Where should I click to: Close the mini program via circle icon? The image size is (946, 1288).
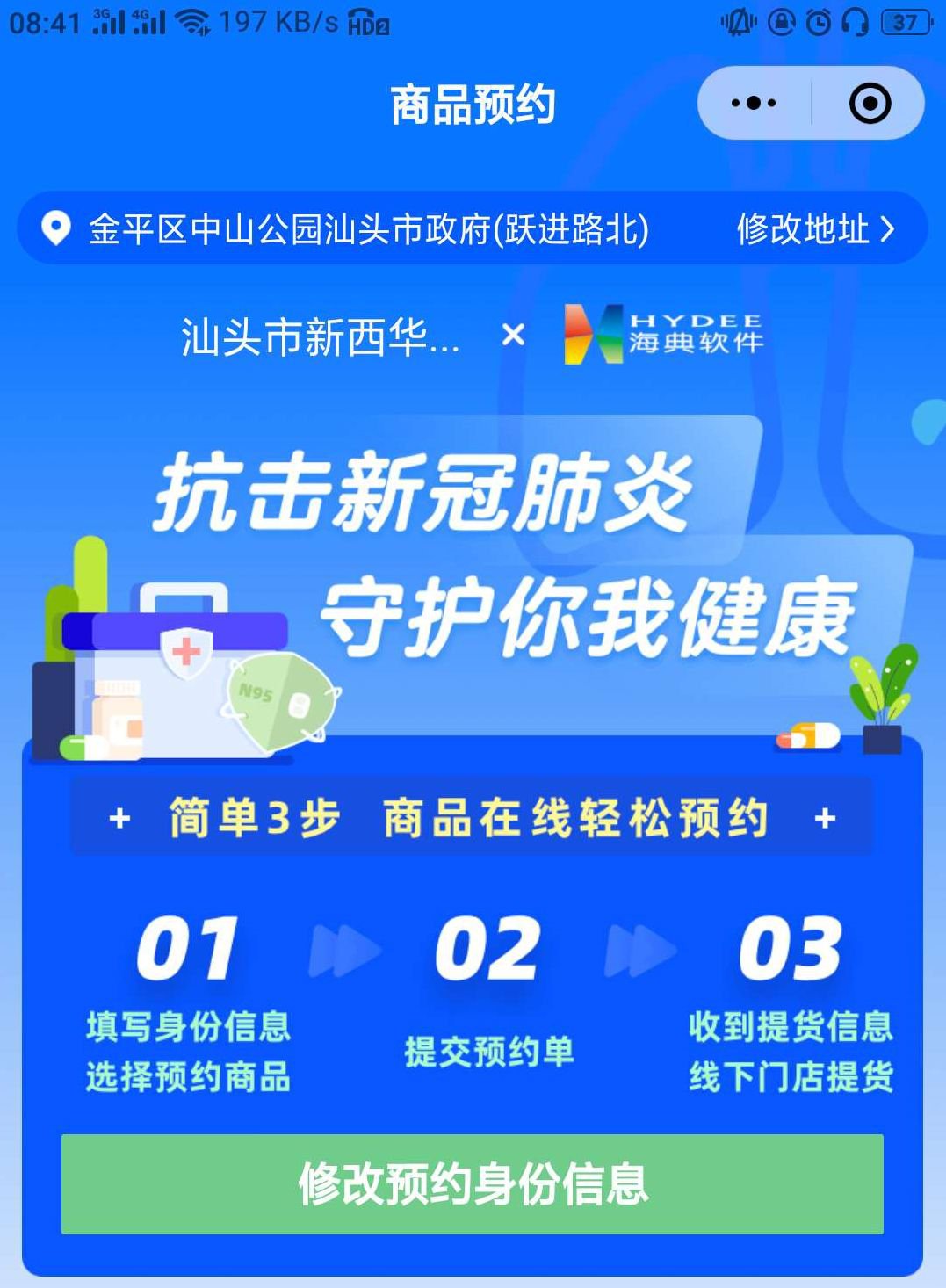click(870, 104)
